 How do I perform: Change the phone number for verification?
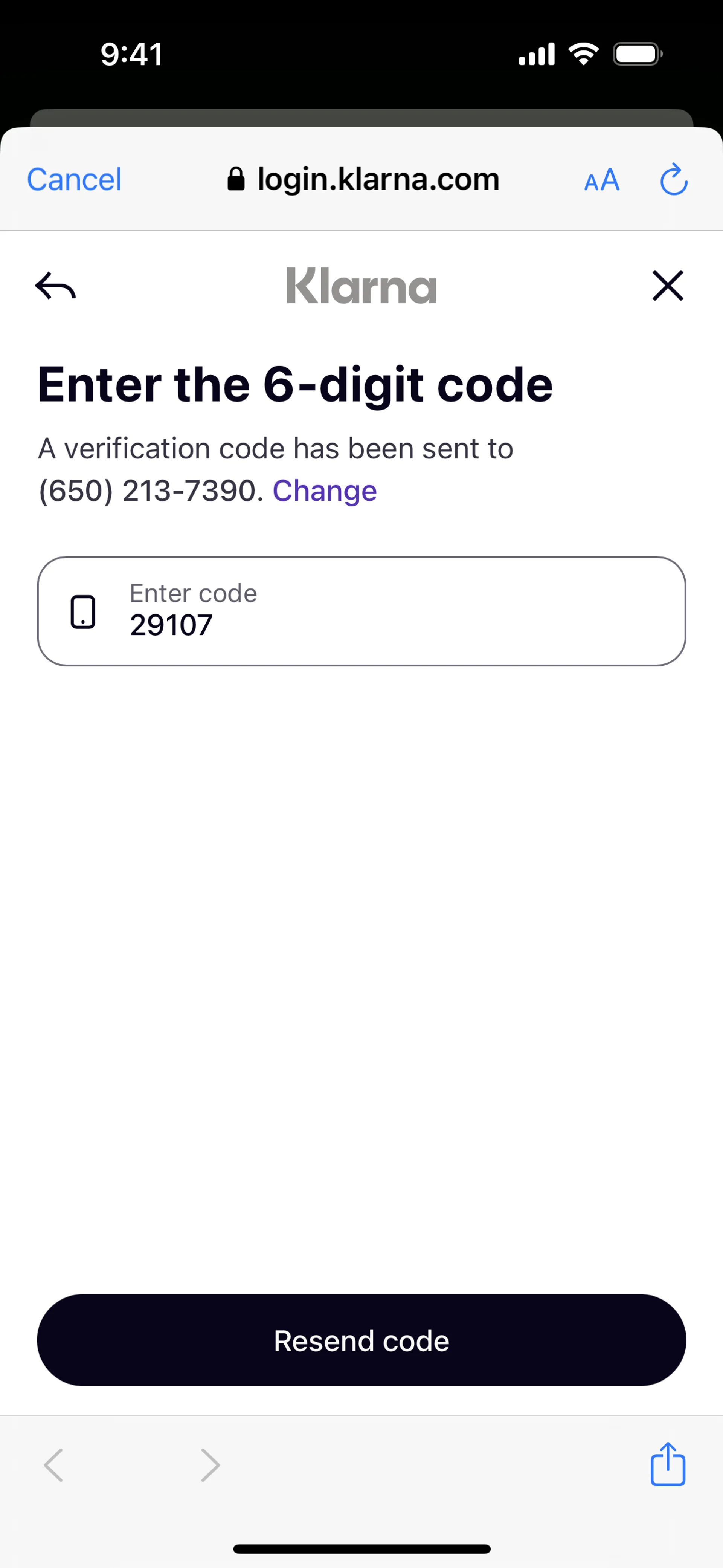(x=324, y=491)
